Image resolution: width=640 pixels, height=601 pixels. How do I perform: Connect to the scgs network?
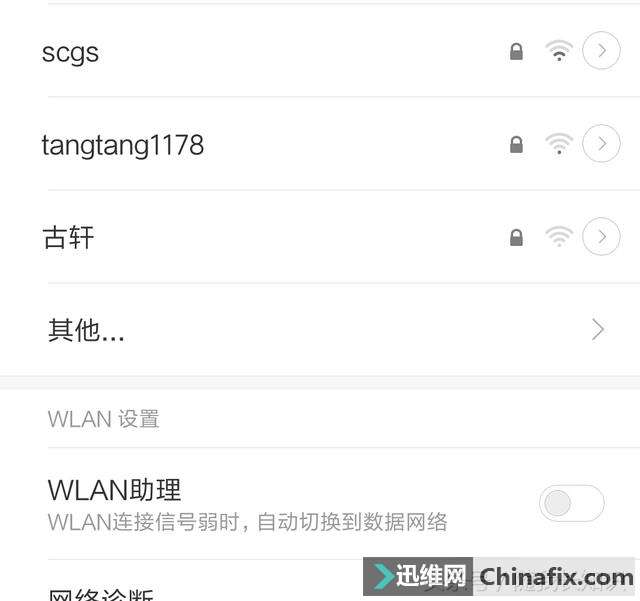70,52
